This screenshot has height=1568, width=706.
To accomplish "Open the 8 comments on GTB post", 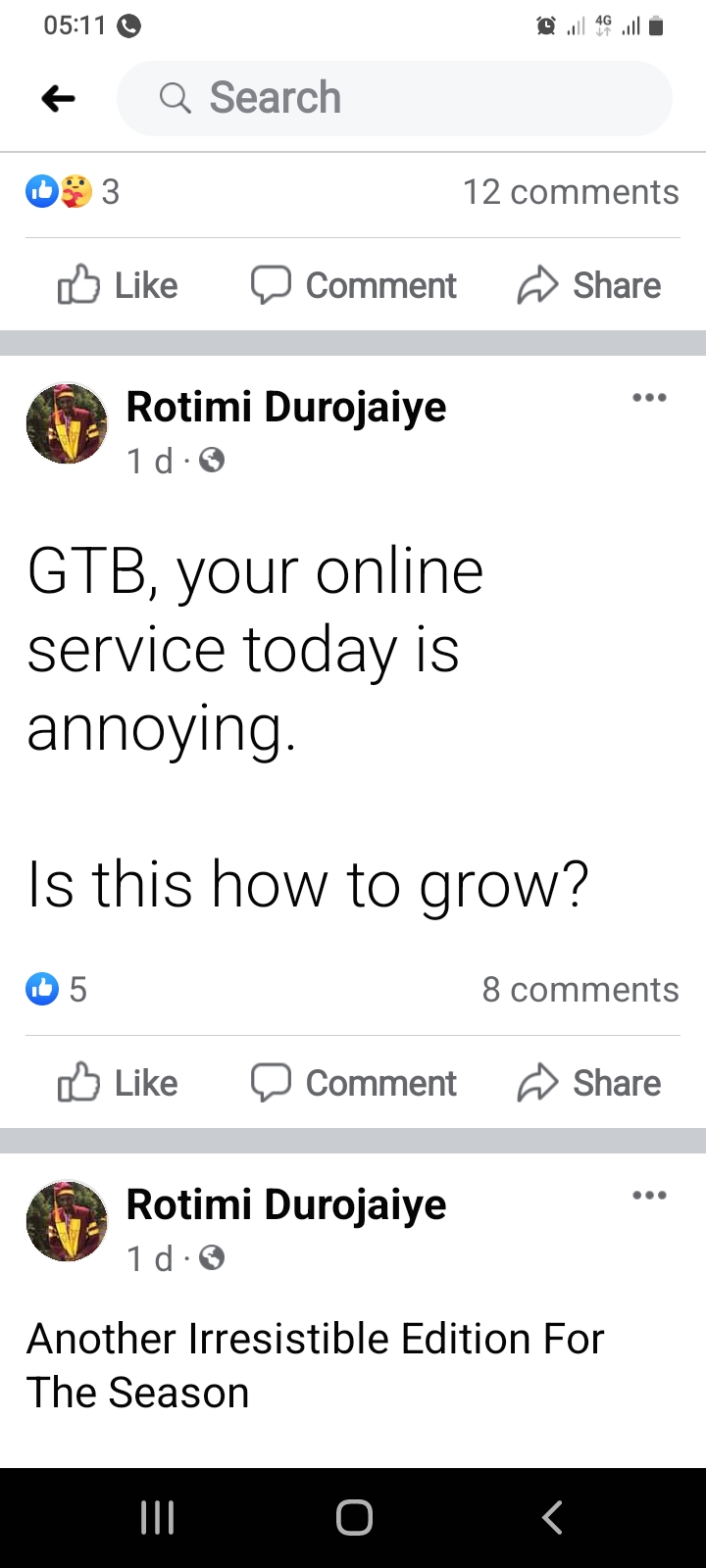I will [x=580, y=990].
